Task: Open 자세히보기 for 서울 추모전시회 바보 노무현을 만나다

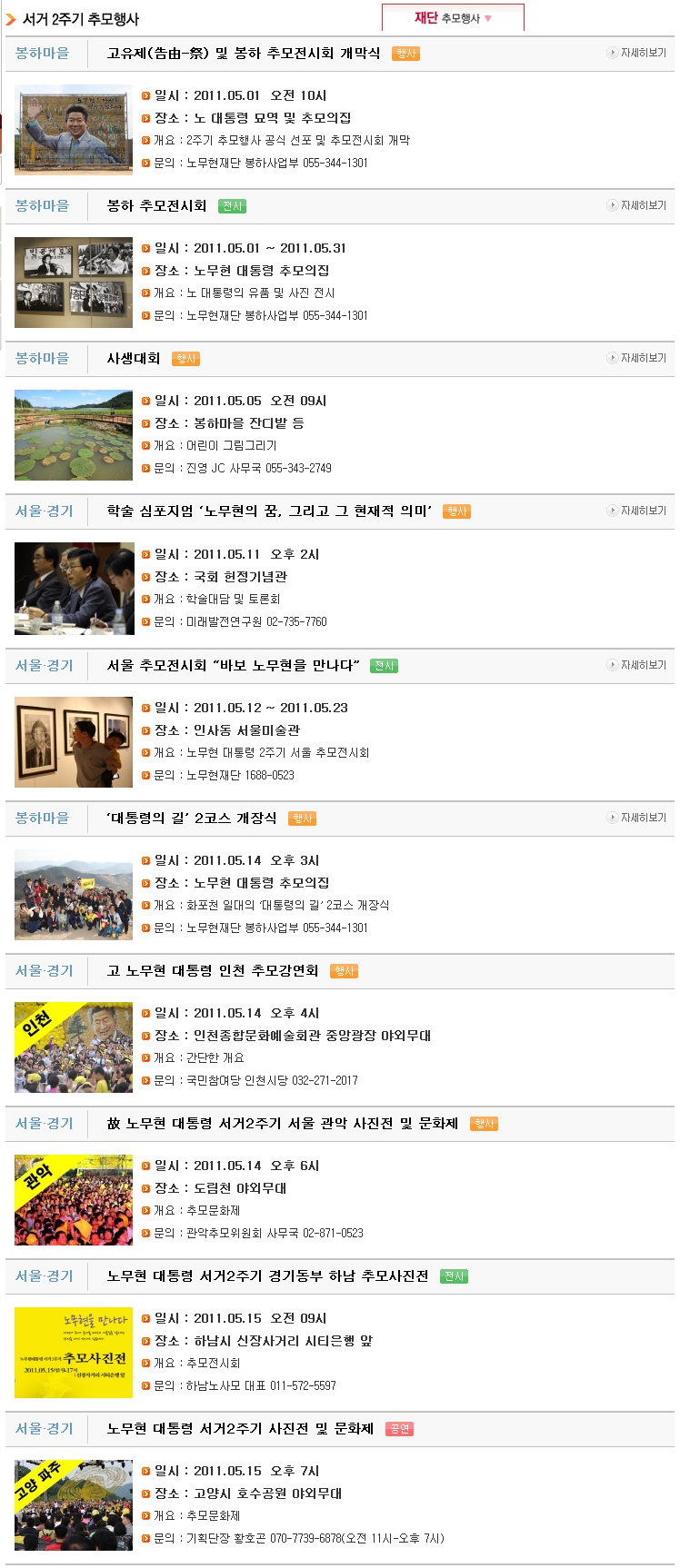Action: click(637, 665)
